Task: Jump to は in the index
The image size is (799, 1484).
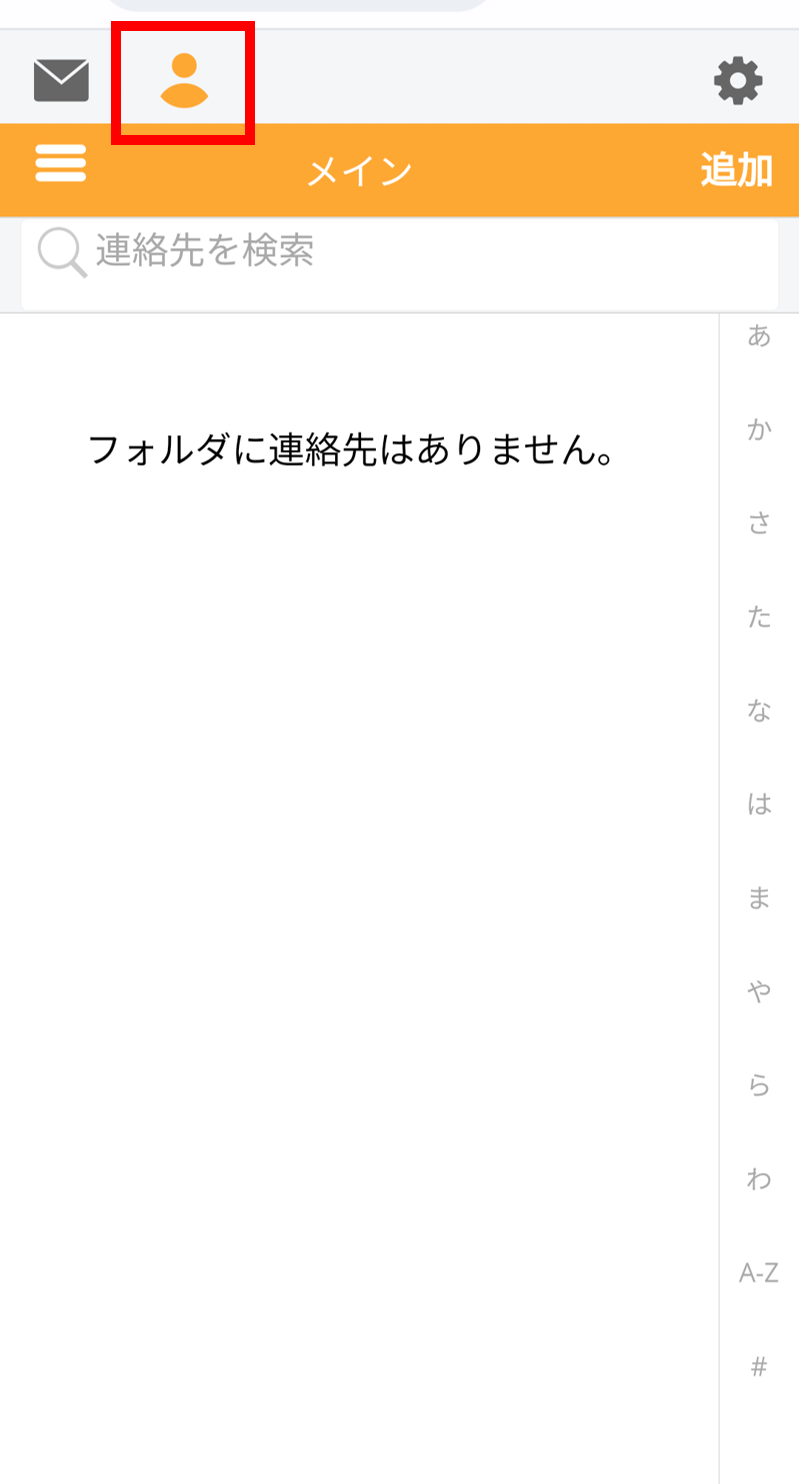Action: (x=759, y=804)
